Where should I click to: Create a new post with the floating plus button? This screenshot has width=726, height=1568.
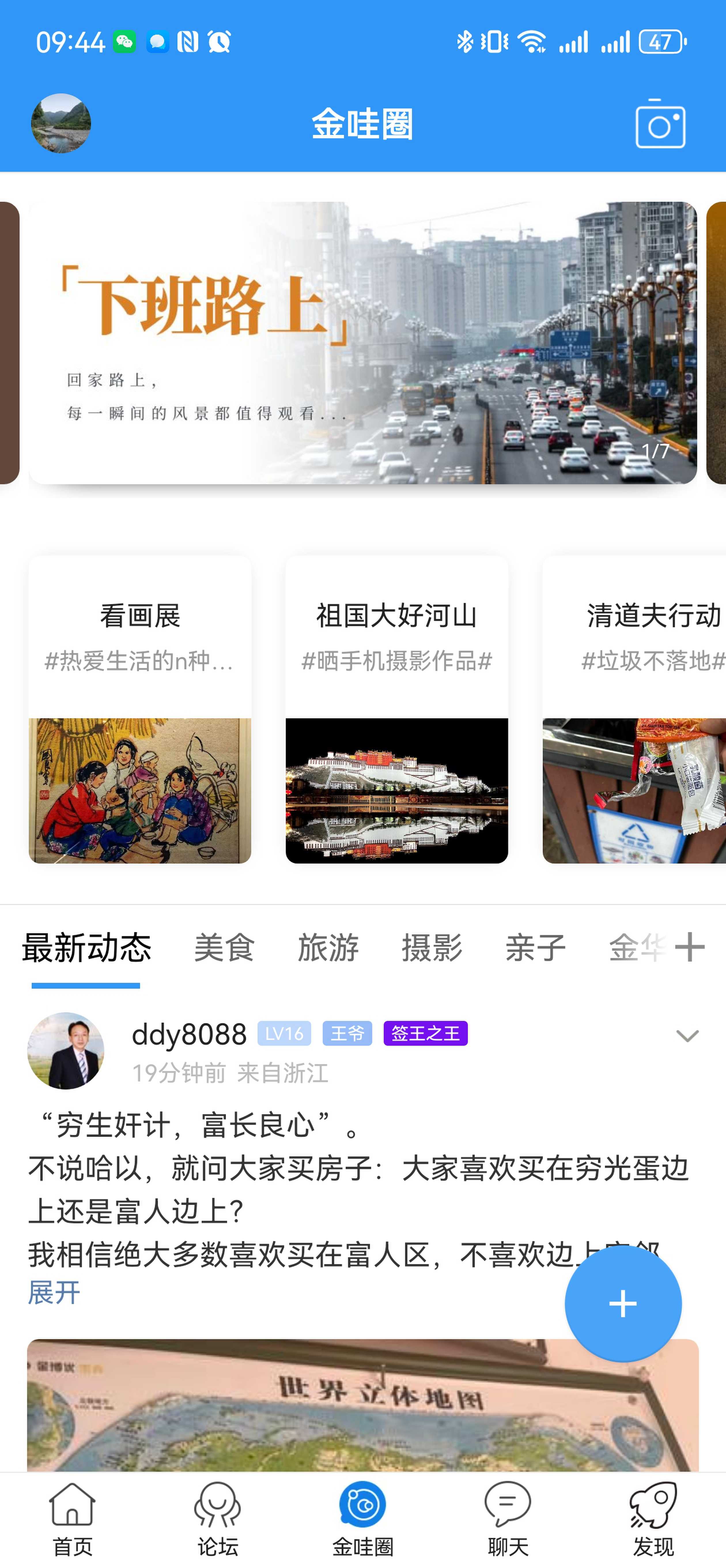point(623,1304)
